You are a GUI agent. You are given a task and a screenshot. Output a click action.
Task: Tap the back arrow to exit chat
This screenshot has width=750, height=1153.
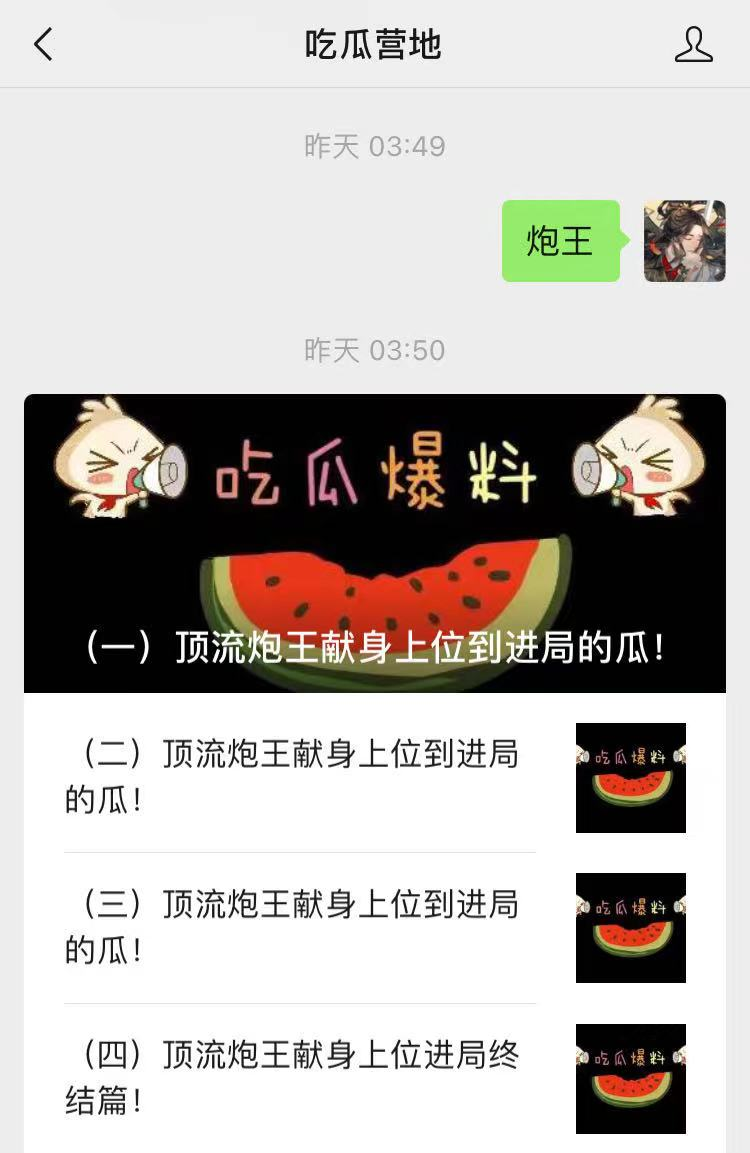(x=42, y=44)
